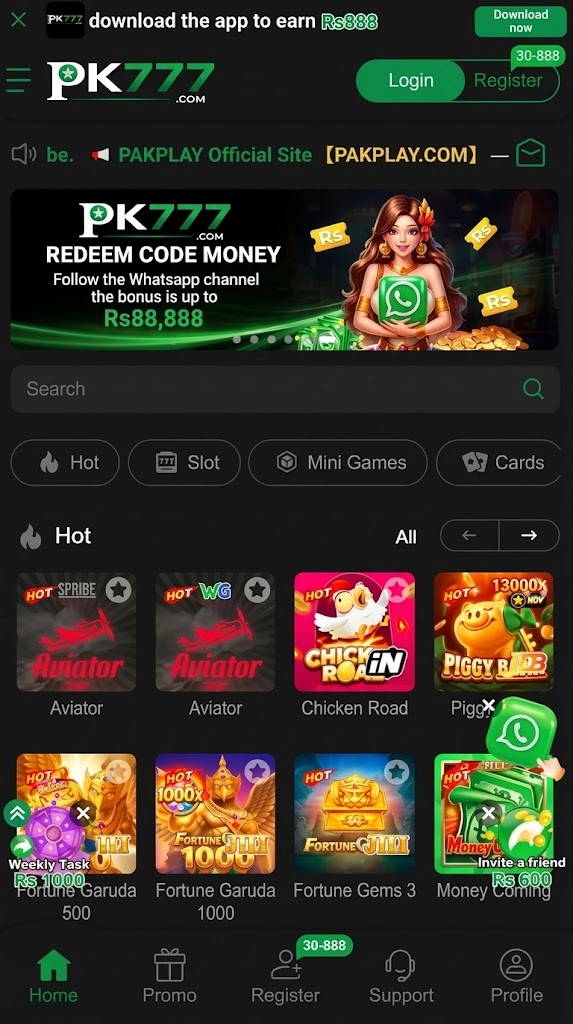The width and height of the screenshot is (573, 1024).
Task: Tap the Login button
Action: [410, 80]
